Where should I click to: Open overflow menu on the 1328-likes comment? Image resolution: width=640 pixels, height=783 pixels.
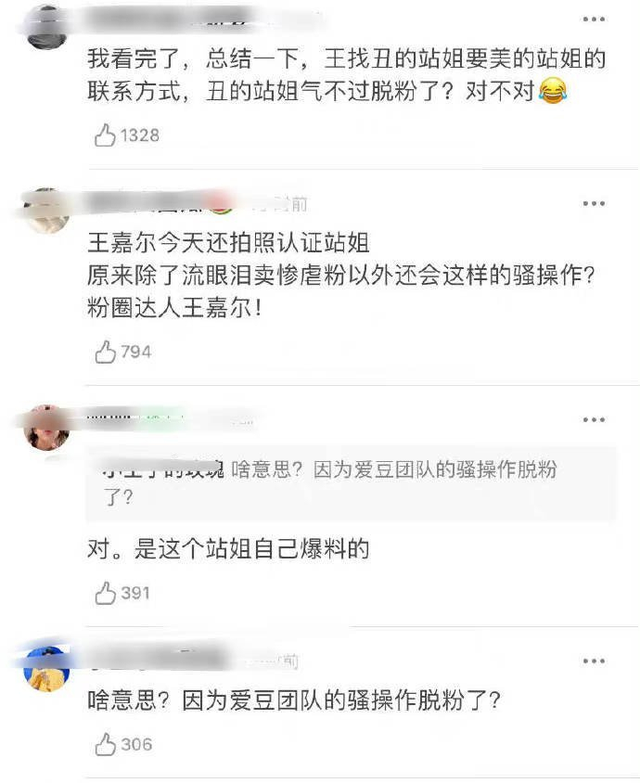click(x=594, y=19)
